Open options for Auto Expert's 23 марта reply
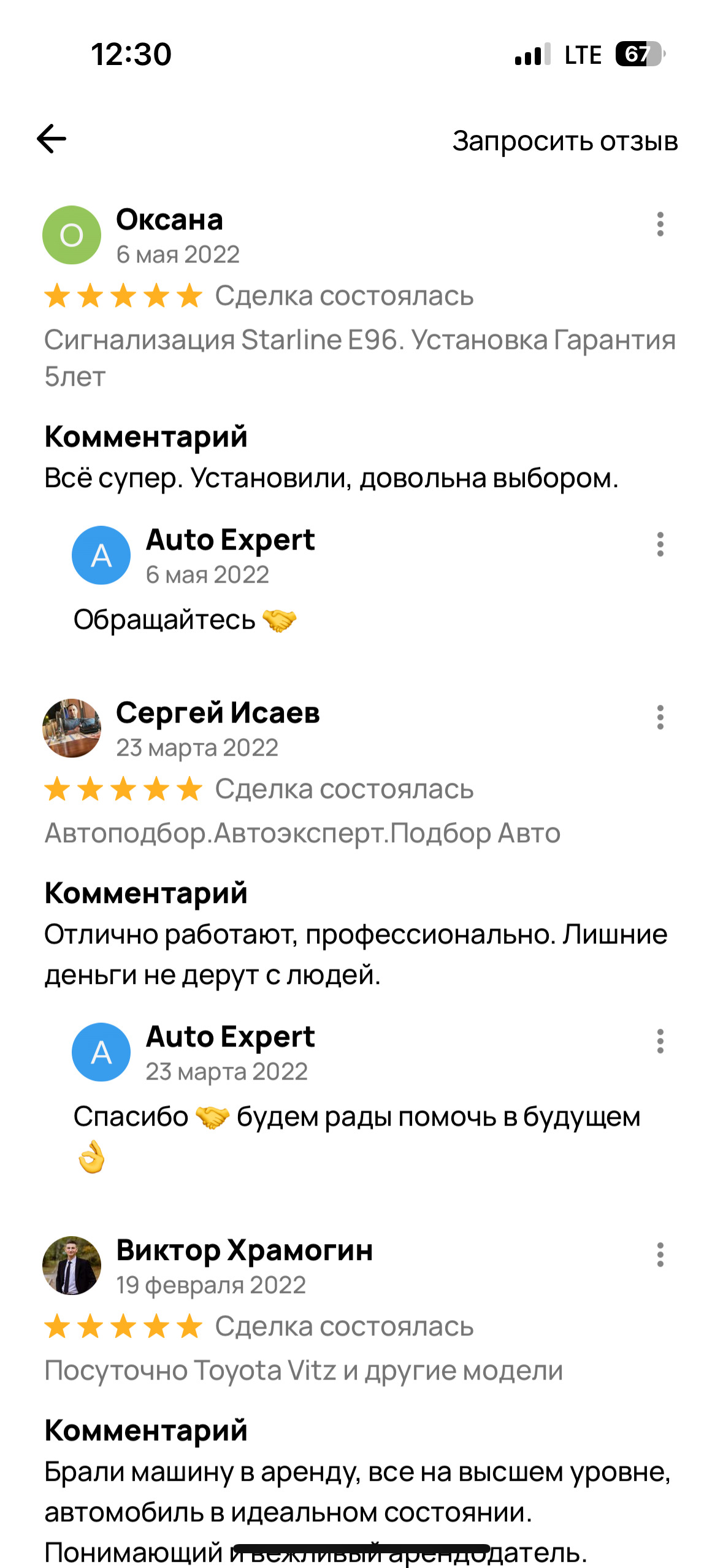This screenshot has width=723, height=1568. (660, 1042)
